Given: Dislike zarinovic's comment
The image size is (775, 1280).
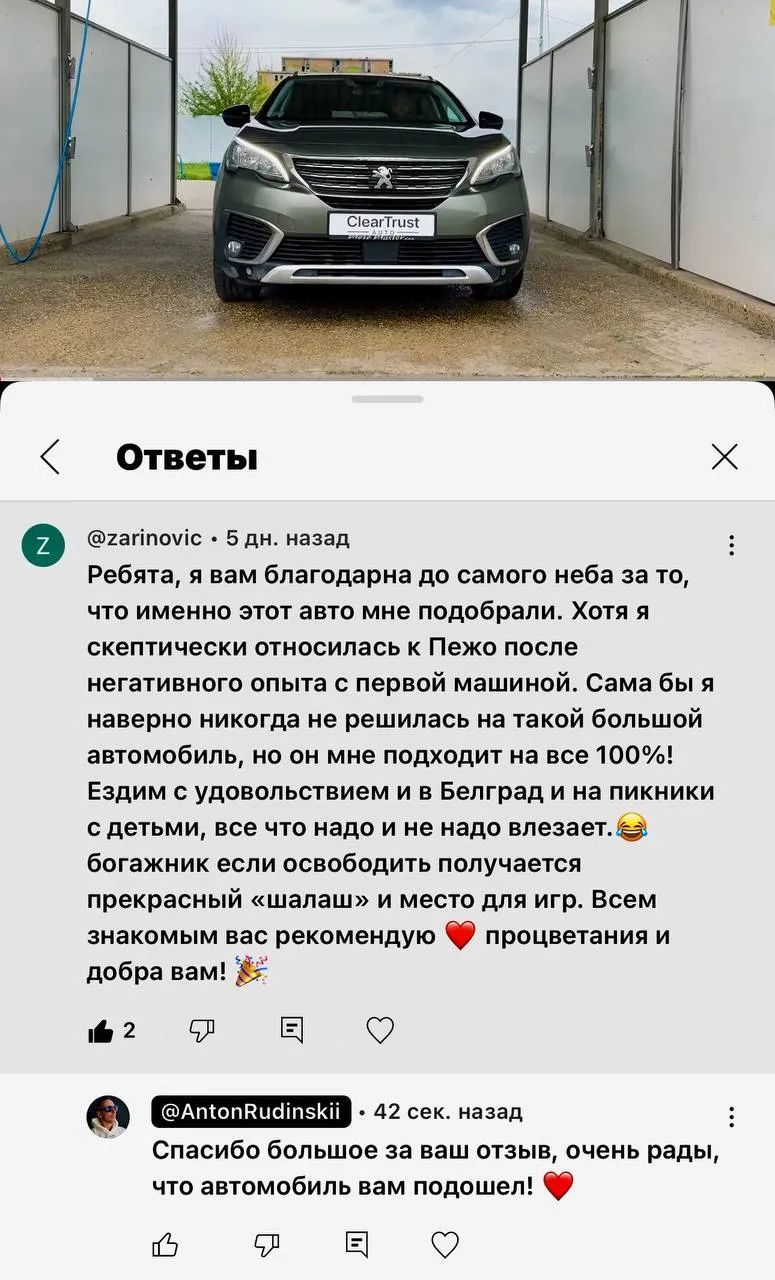Looking at the screenshot, I should [202, 1030].
